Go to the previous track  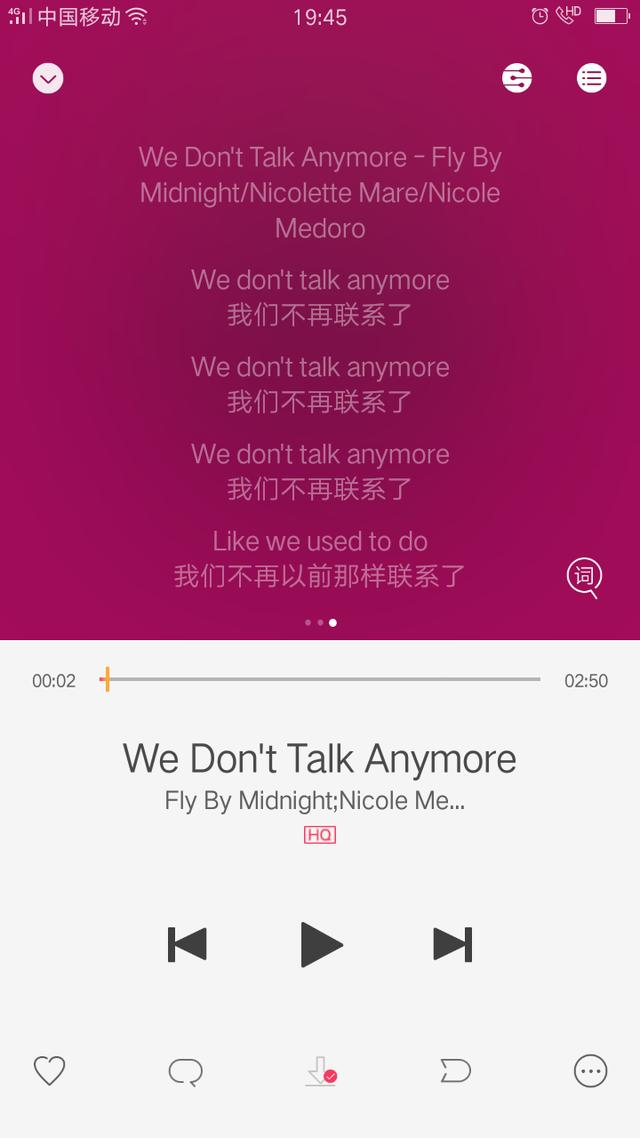coord(187,944)
